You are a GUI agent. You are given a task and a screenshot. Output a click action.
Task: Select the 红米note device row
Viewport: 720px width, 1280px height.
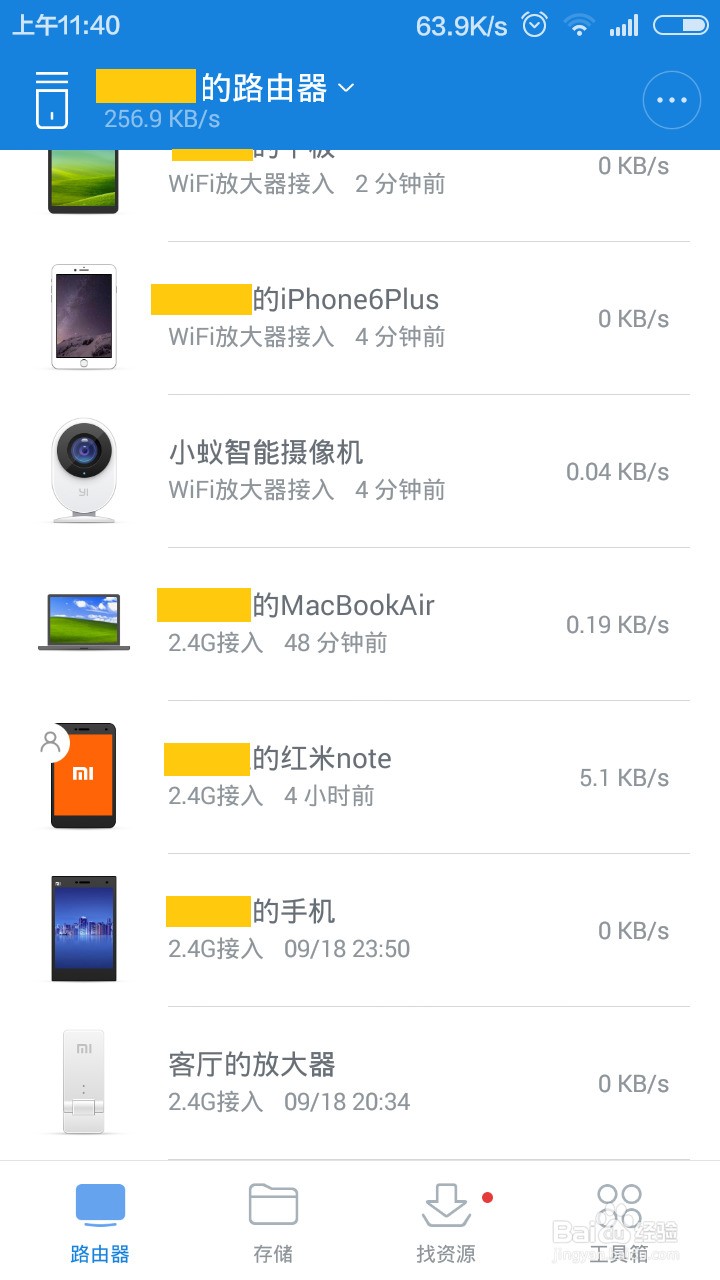360,777
